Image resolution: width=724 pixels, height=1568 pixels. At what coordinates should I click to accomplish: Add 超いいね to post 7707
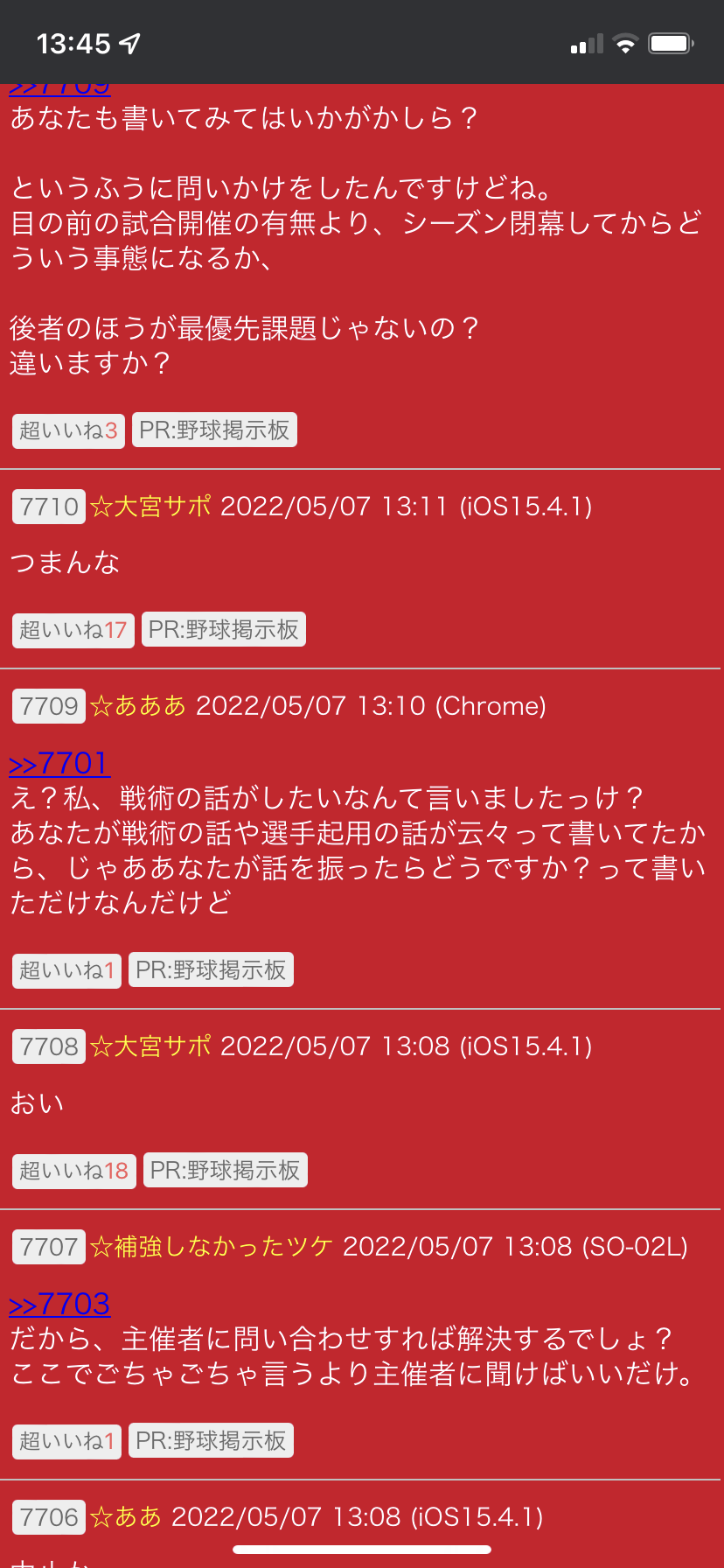[x=66, y=1441]
